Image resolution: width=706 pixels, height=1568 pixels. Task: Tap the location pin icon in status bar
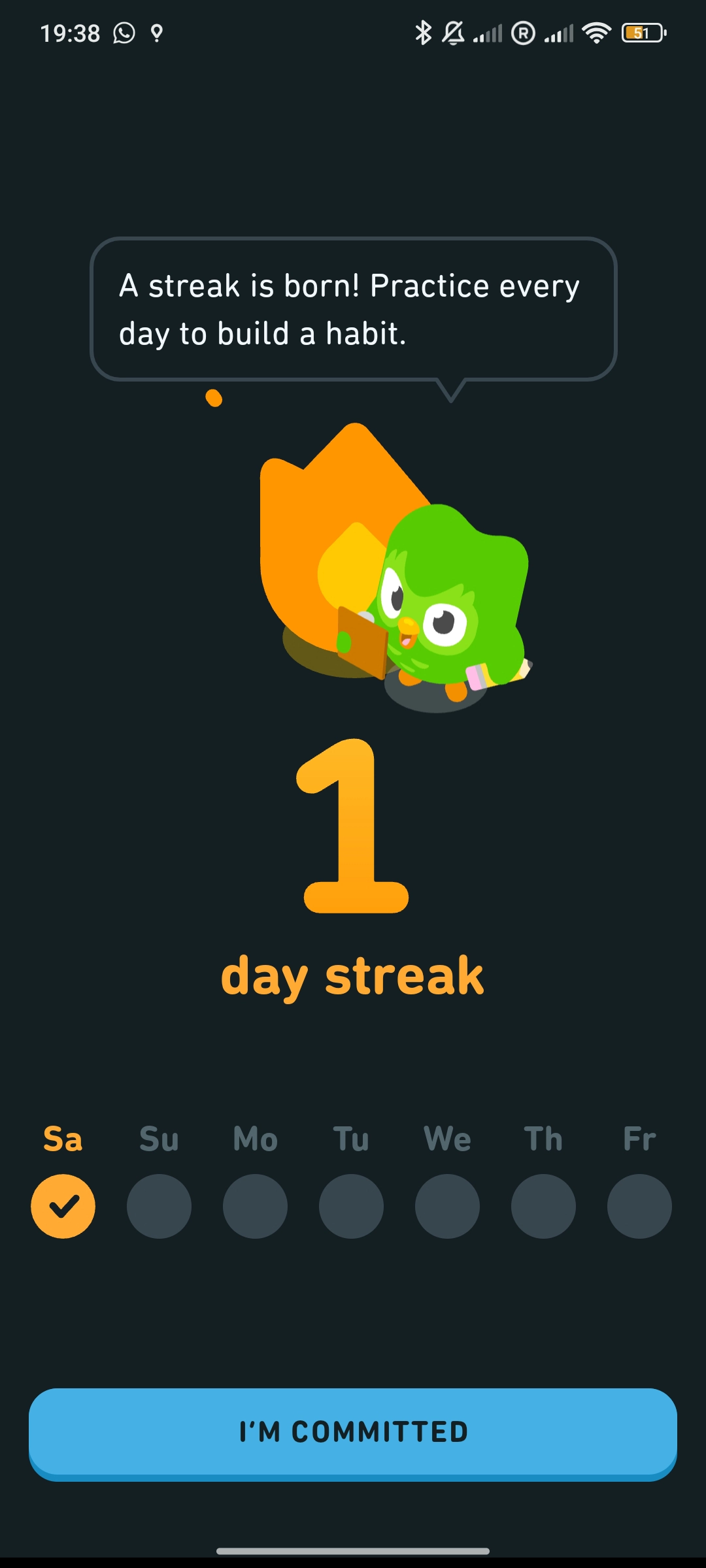(157, 33)
